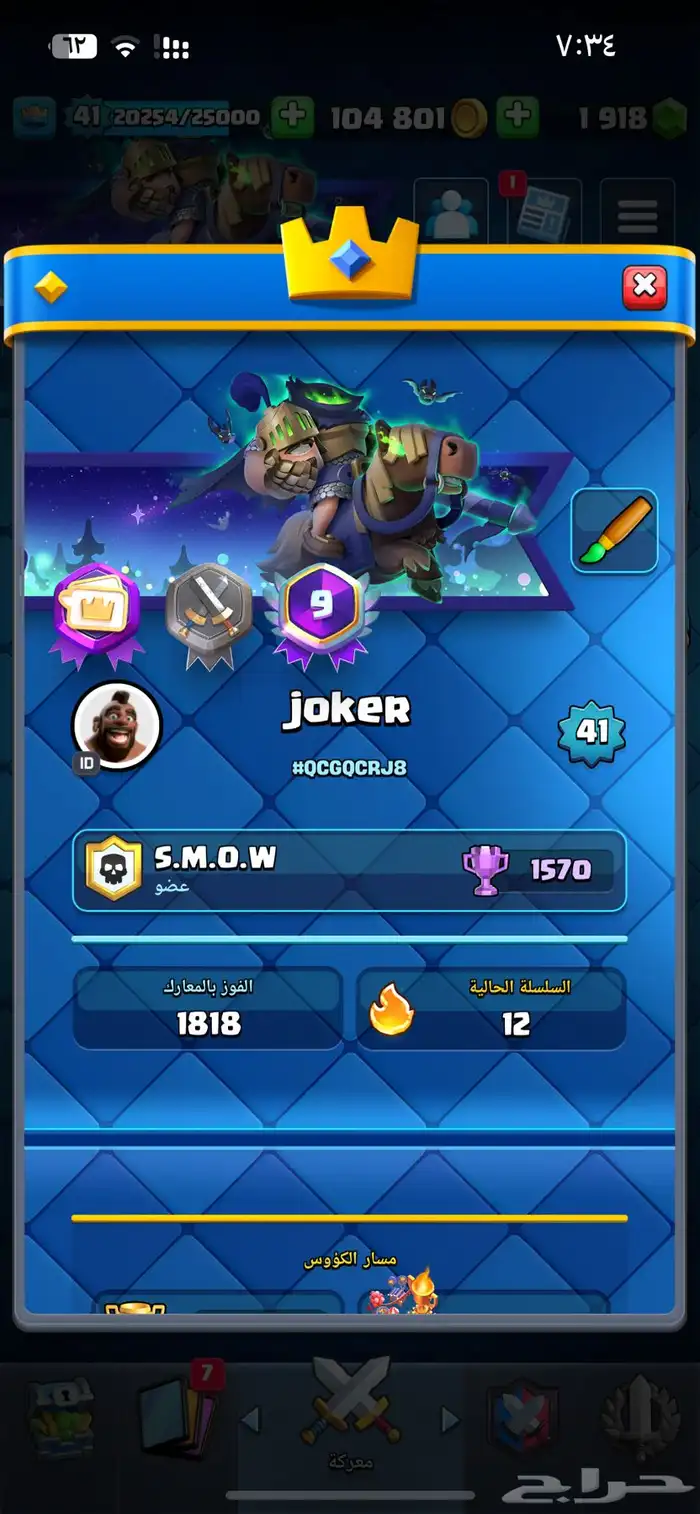View the purple crown badge

pos(98,612)
